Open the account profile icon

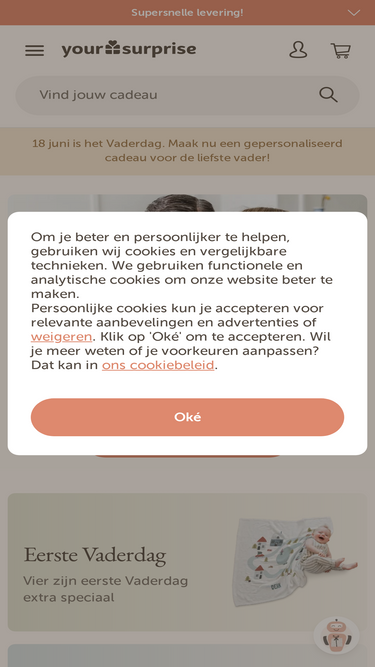(x=298, y=50)
